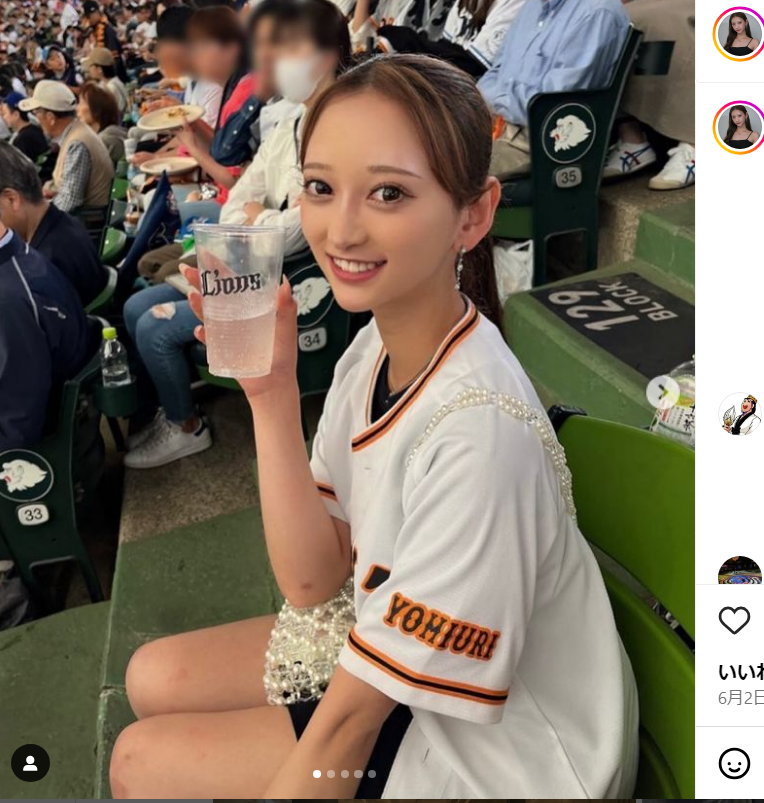Like this post with the heart
This screenshot has width=764, height=803.
(734, 621)
